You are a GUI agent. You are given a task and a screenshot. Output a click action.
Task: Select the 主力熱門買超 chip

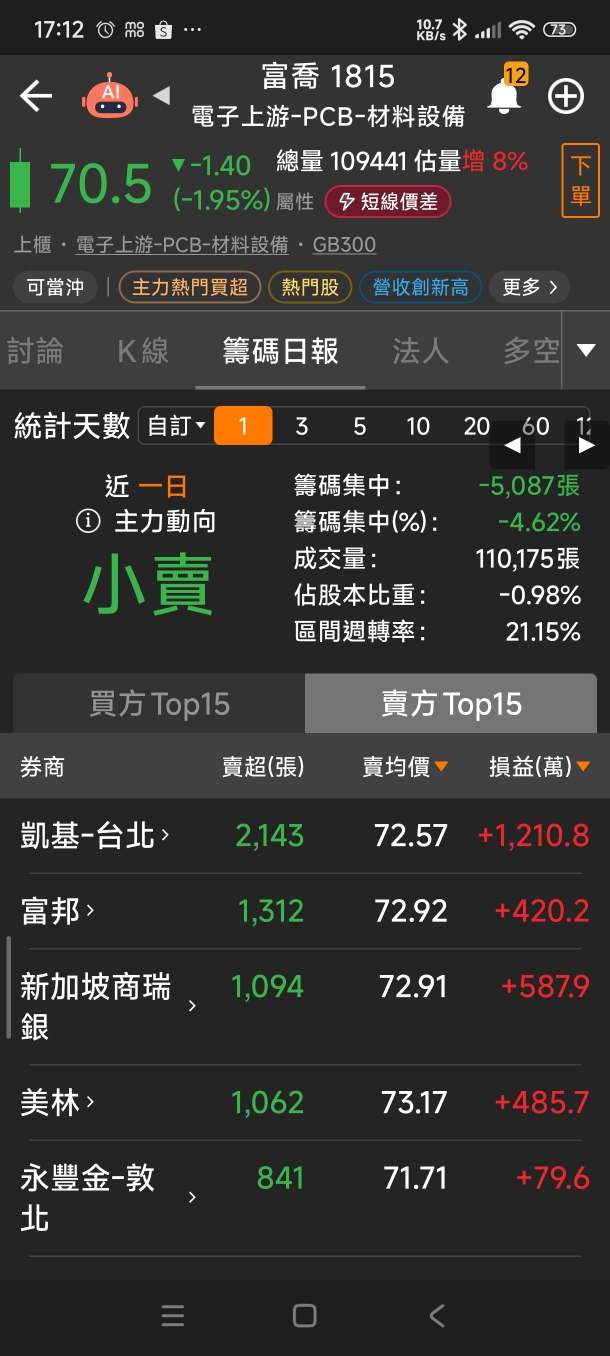(x=190, y=288)
